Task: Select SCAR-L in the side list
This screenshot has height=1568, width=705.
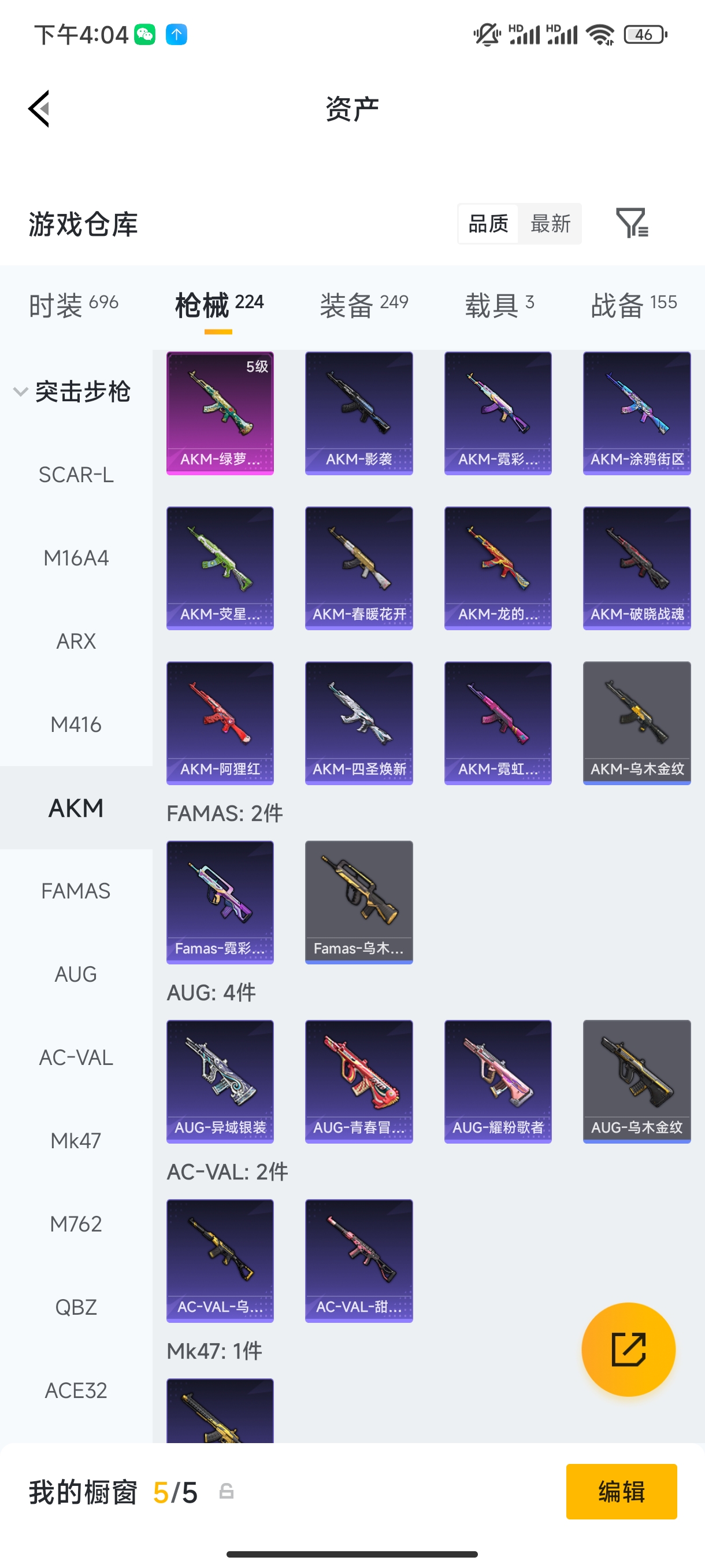Action: click(x=76, y=475)
